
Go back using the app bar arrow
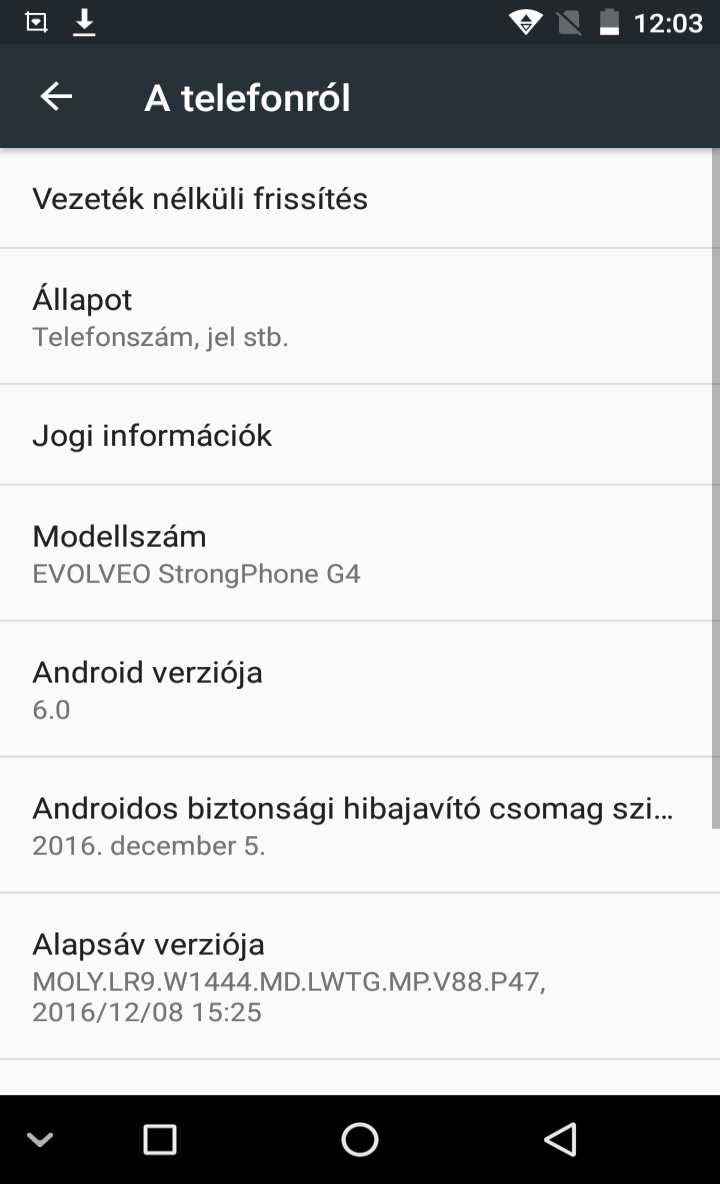click(x=56, y=97)
